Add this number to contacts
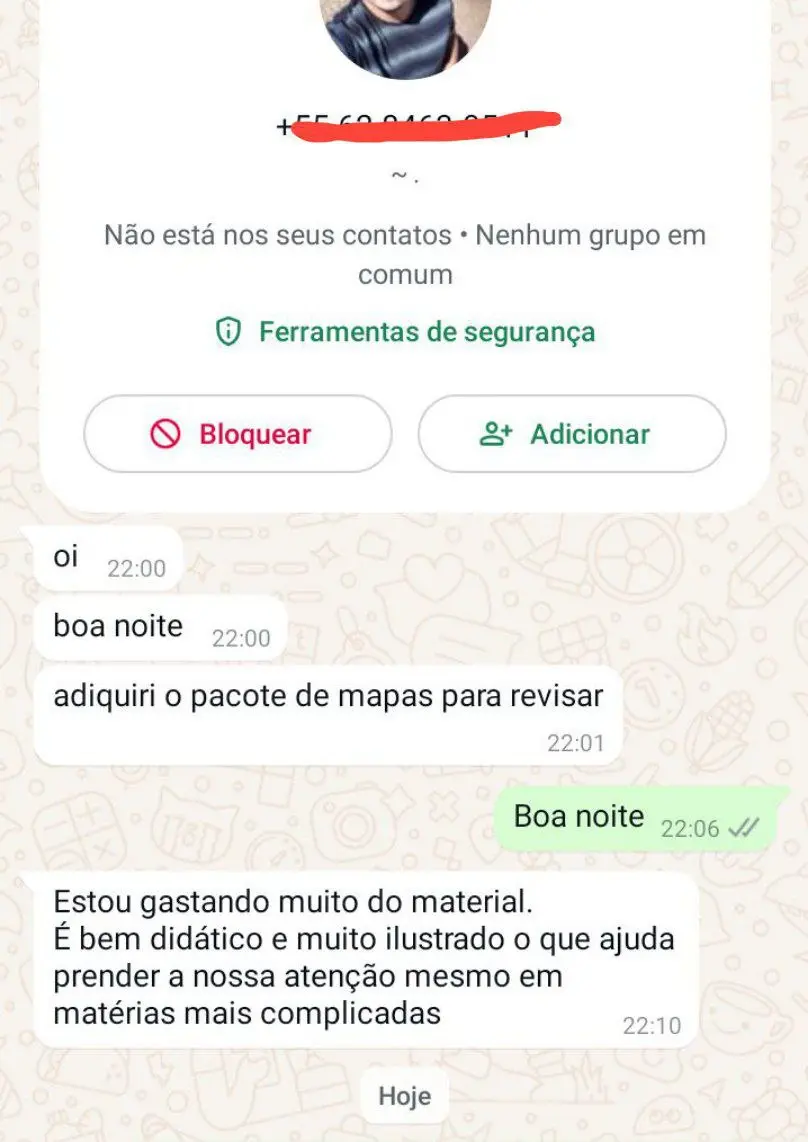Viewport: 808px width, 1142px height. [571, 434]
